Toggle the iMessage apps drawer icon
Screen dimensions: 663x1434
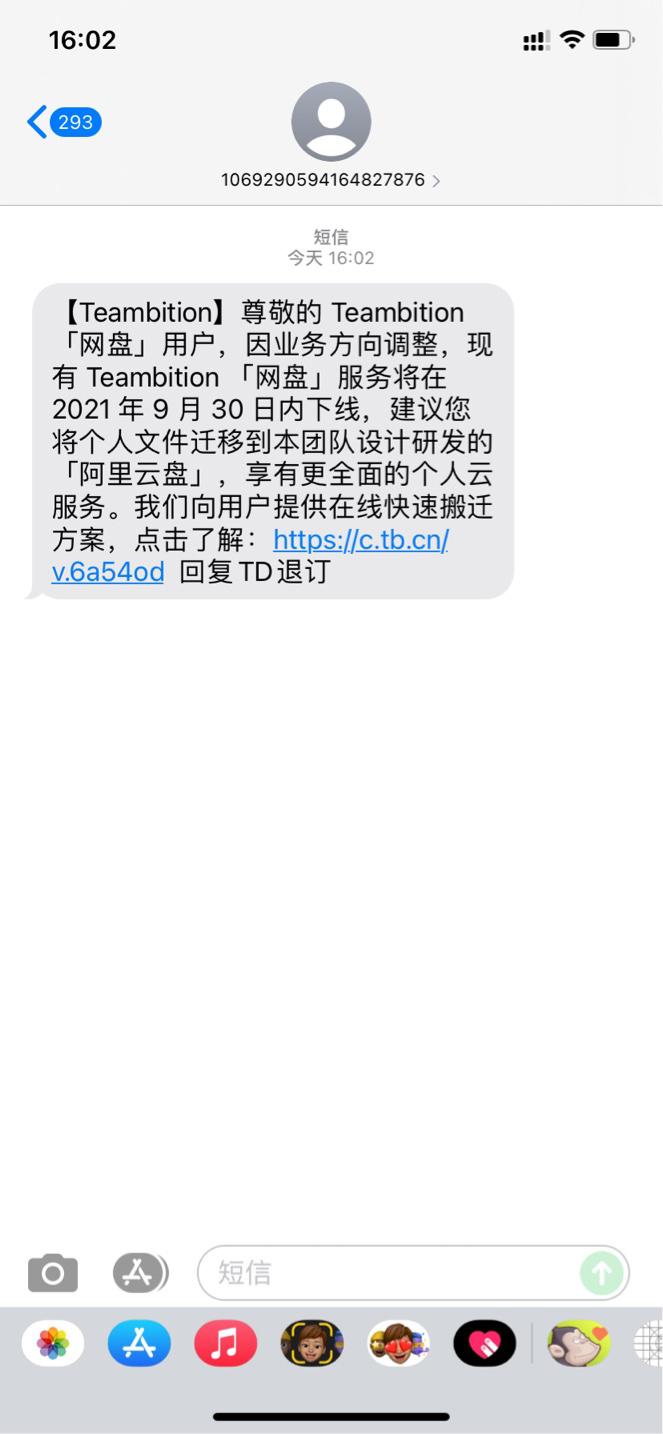point(139,1273)
